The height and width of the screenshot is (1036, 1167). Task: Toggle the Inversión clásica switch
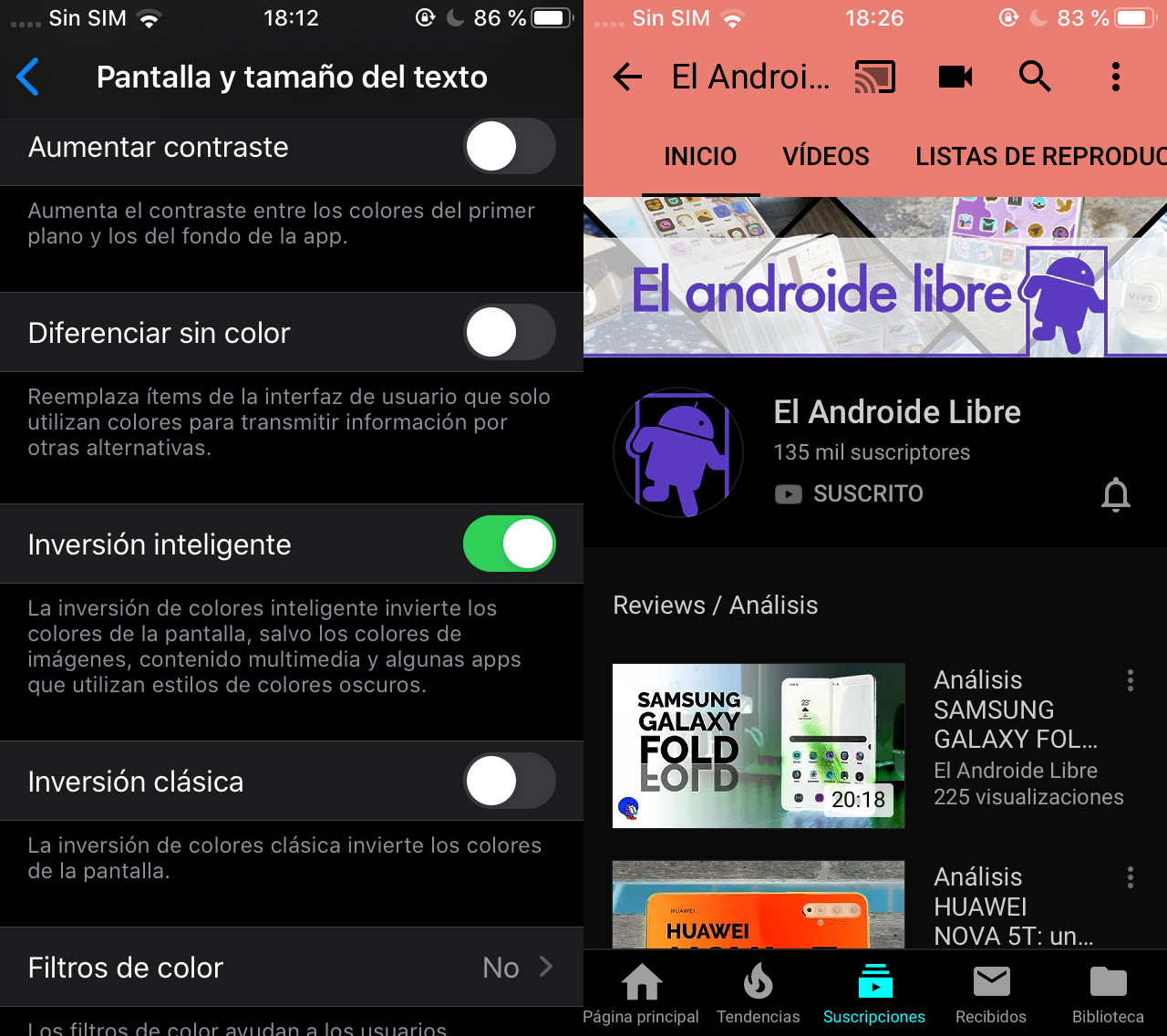click(510, 782)
